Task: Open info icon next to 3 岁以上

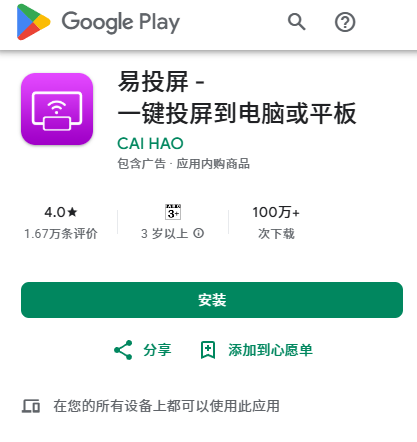Action: [x=199, y=233]
